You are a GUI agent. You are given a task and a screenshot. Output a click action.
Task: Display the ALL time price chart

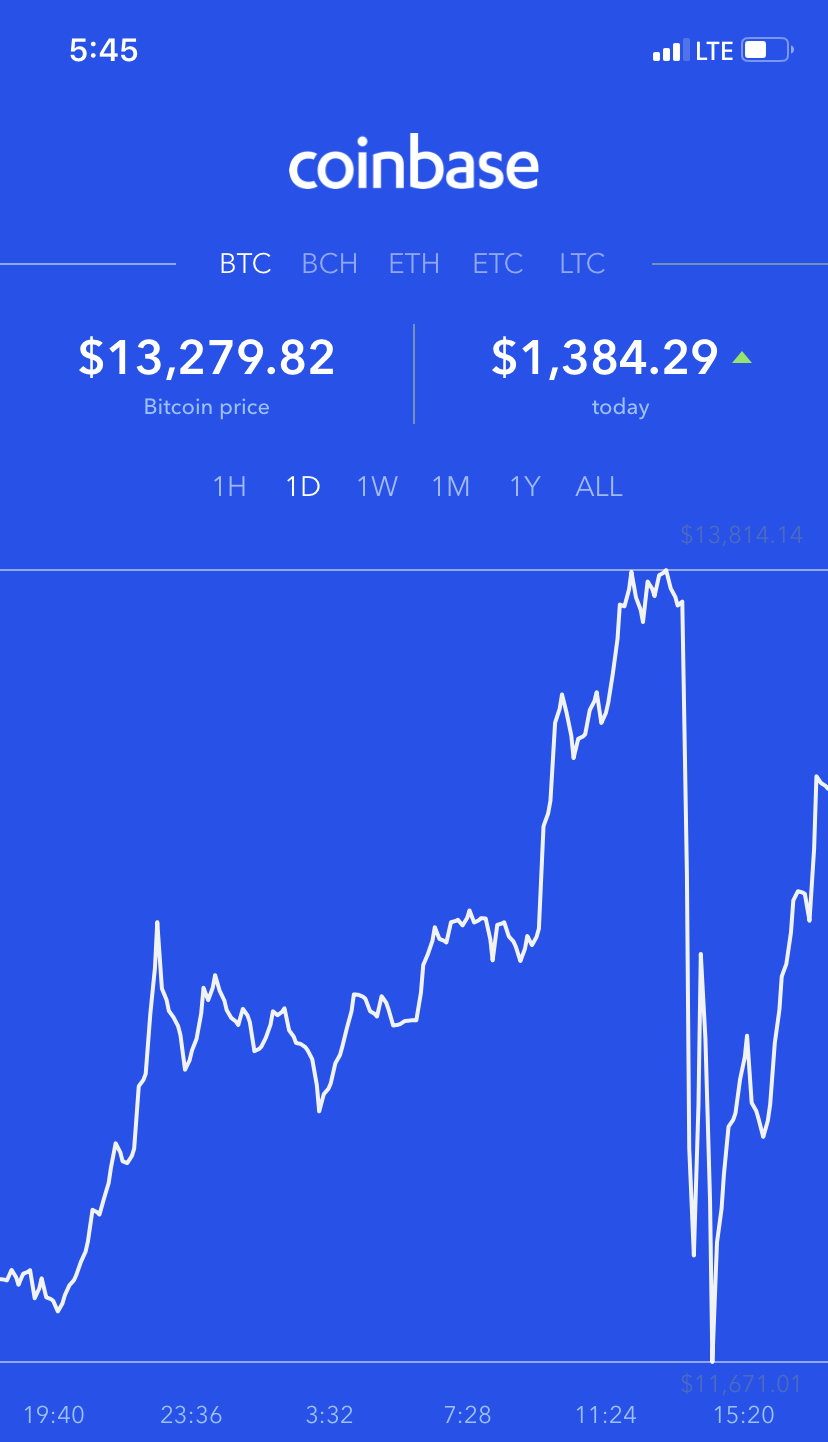599,487
